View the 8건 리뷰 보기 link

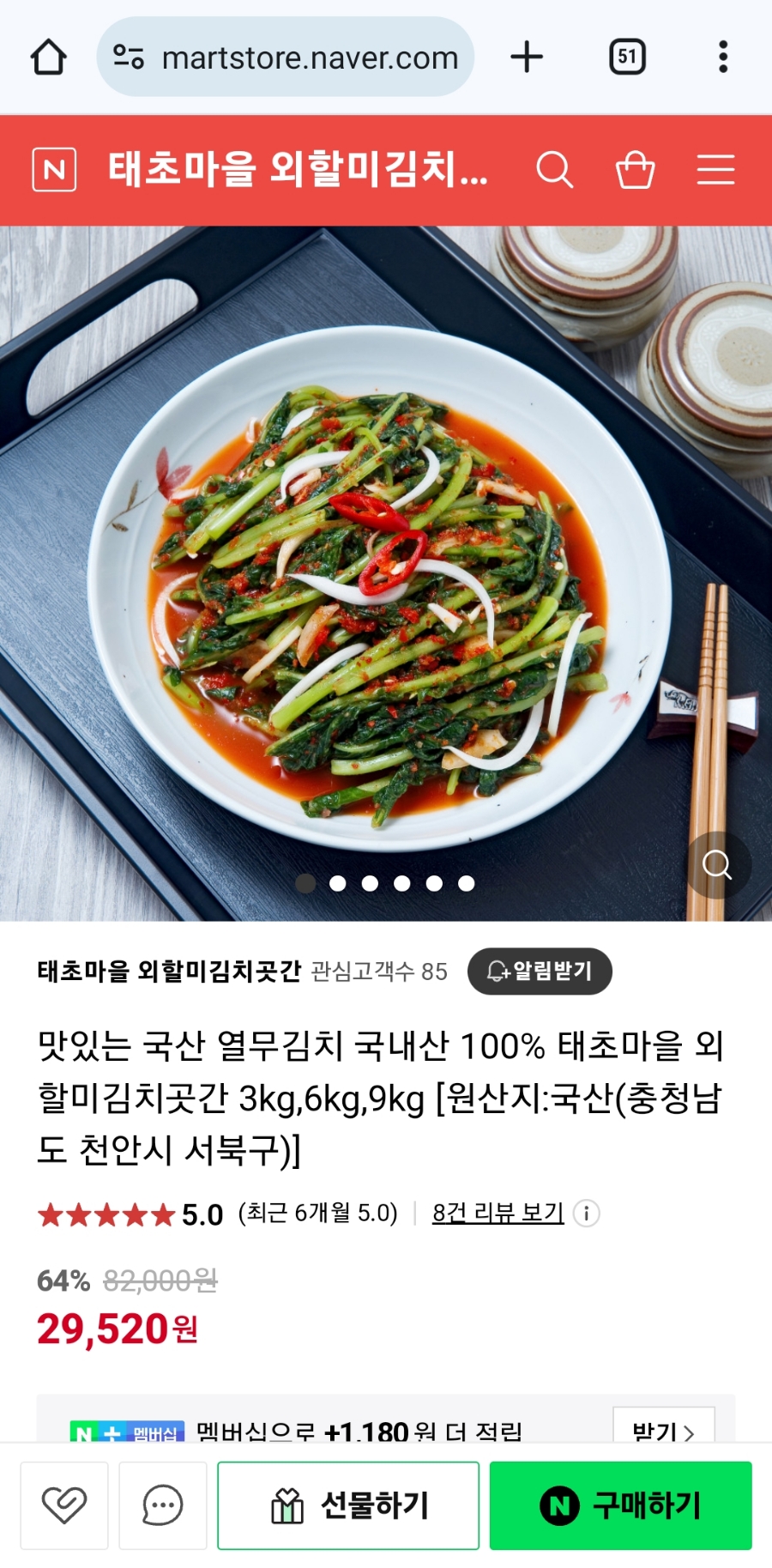(x=498, y=1213)
